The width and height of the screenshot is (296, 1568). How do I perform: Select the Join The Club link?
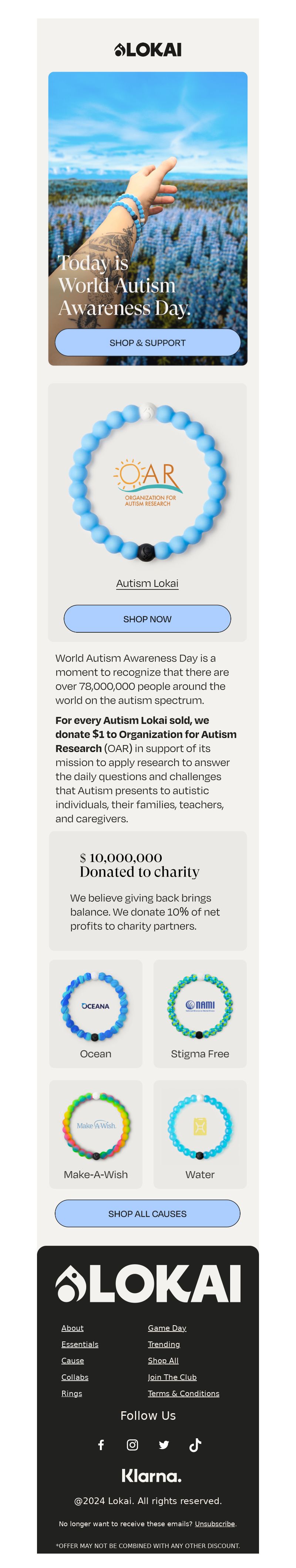point(172,1377)
